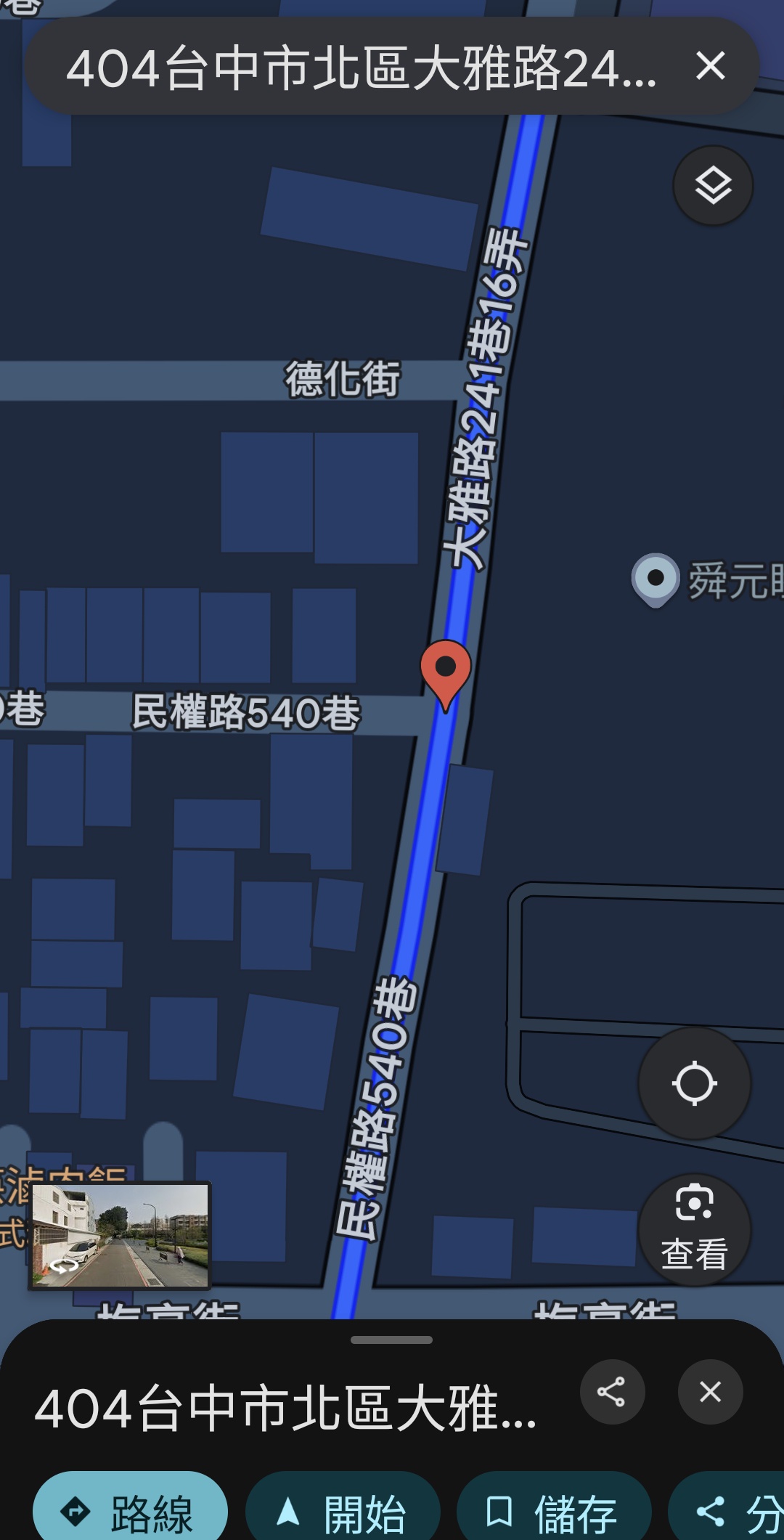Open the map layers selector
Image resolution: width=784 pixels, height=1540 pixels.
pyautogui.click(x=713, y=186)
